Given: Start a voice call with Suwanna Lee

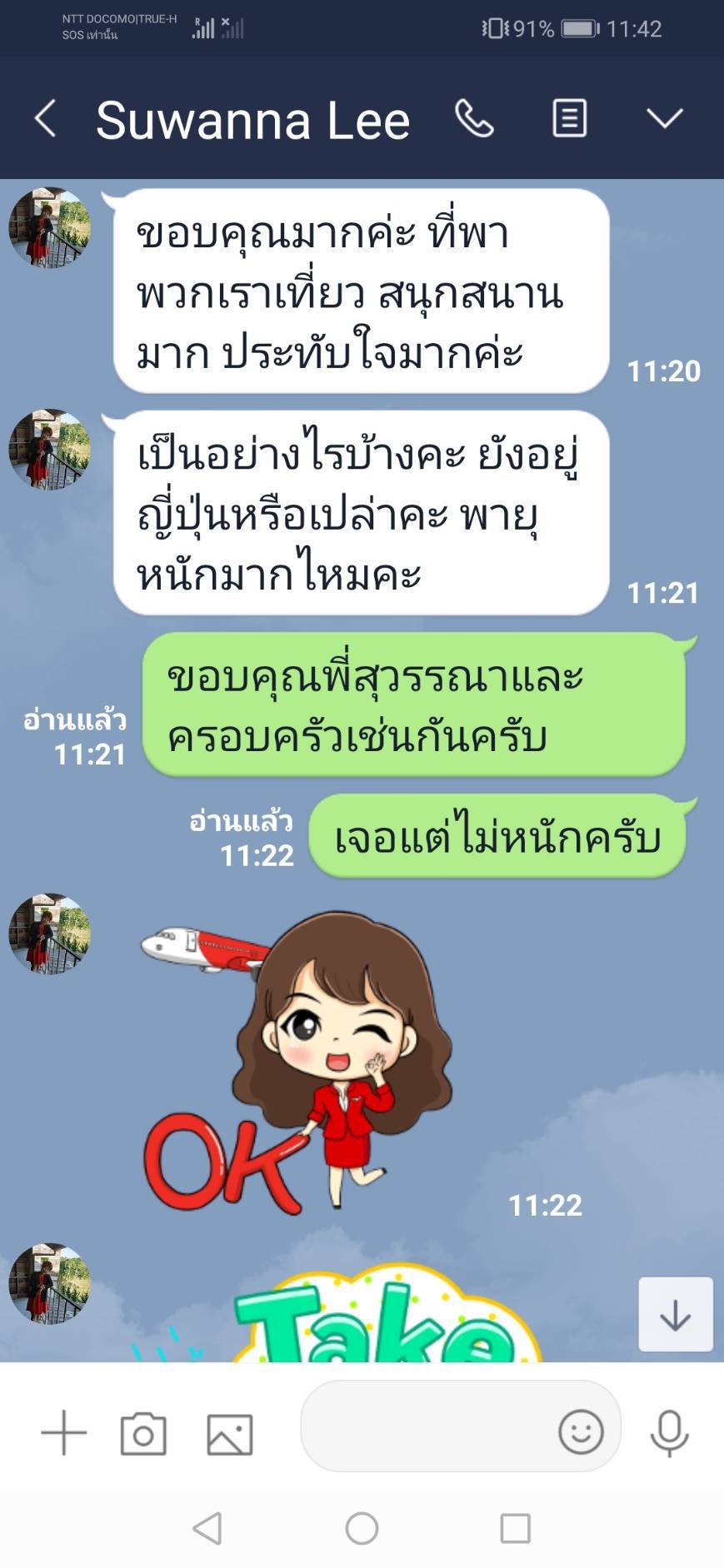Looking at the screenshot, I should click(x=474, y=118).
